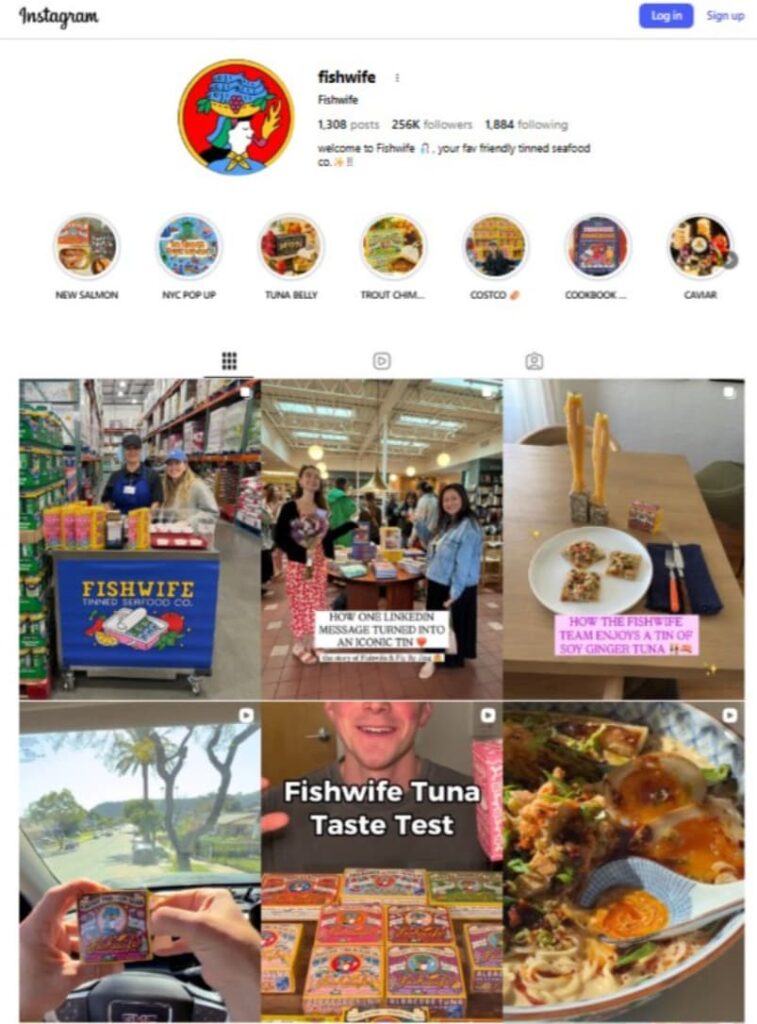Image resolution: width=757 pixels, height=1024 pixels.
Task: Show more highlights with the next arrow
Action: [731, 260]
